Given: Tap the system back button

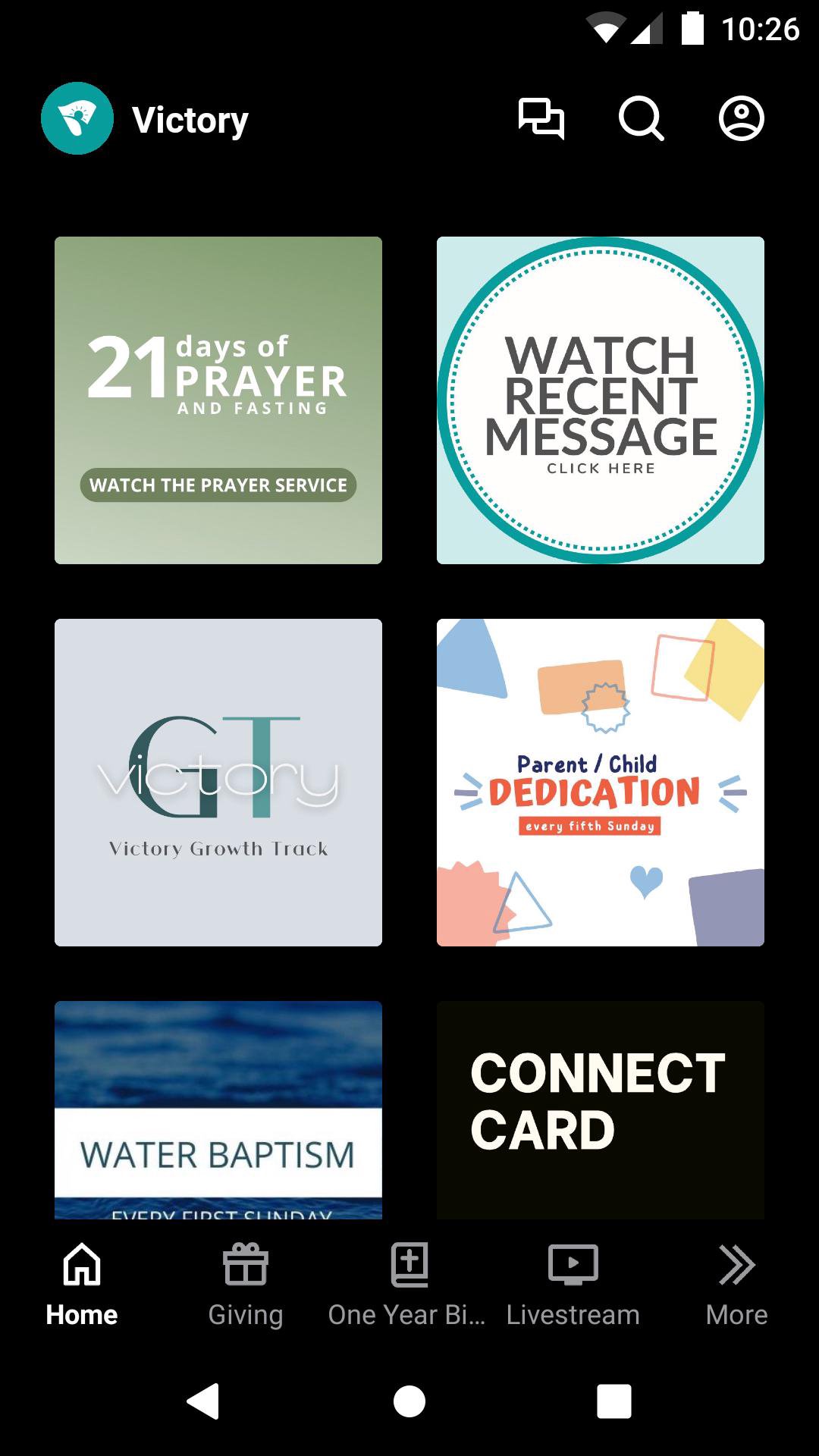Looking at the screenshot, I should click(x=204, y=1401).
